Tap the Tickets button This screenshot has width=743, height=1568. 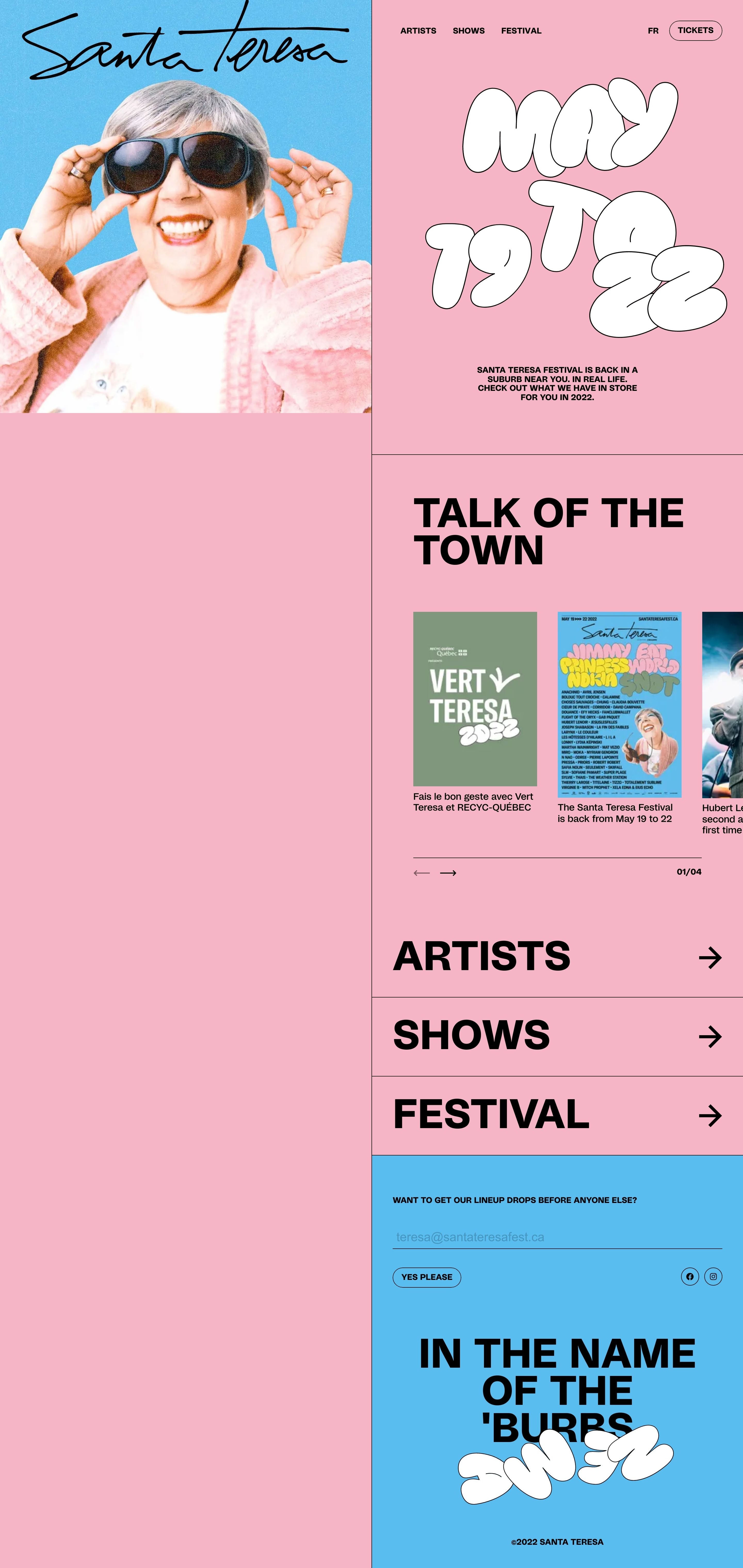(x=695, y=30)
